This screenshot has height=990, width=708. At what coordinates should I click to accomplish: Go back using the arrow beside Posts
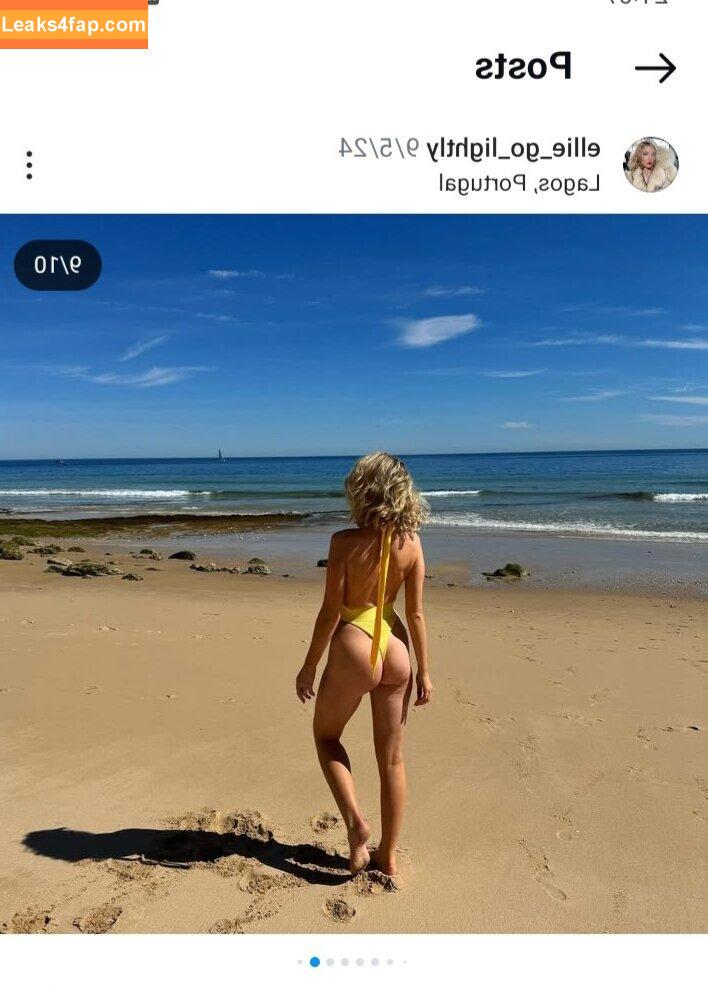click(655, 68)
